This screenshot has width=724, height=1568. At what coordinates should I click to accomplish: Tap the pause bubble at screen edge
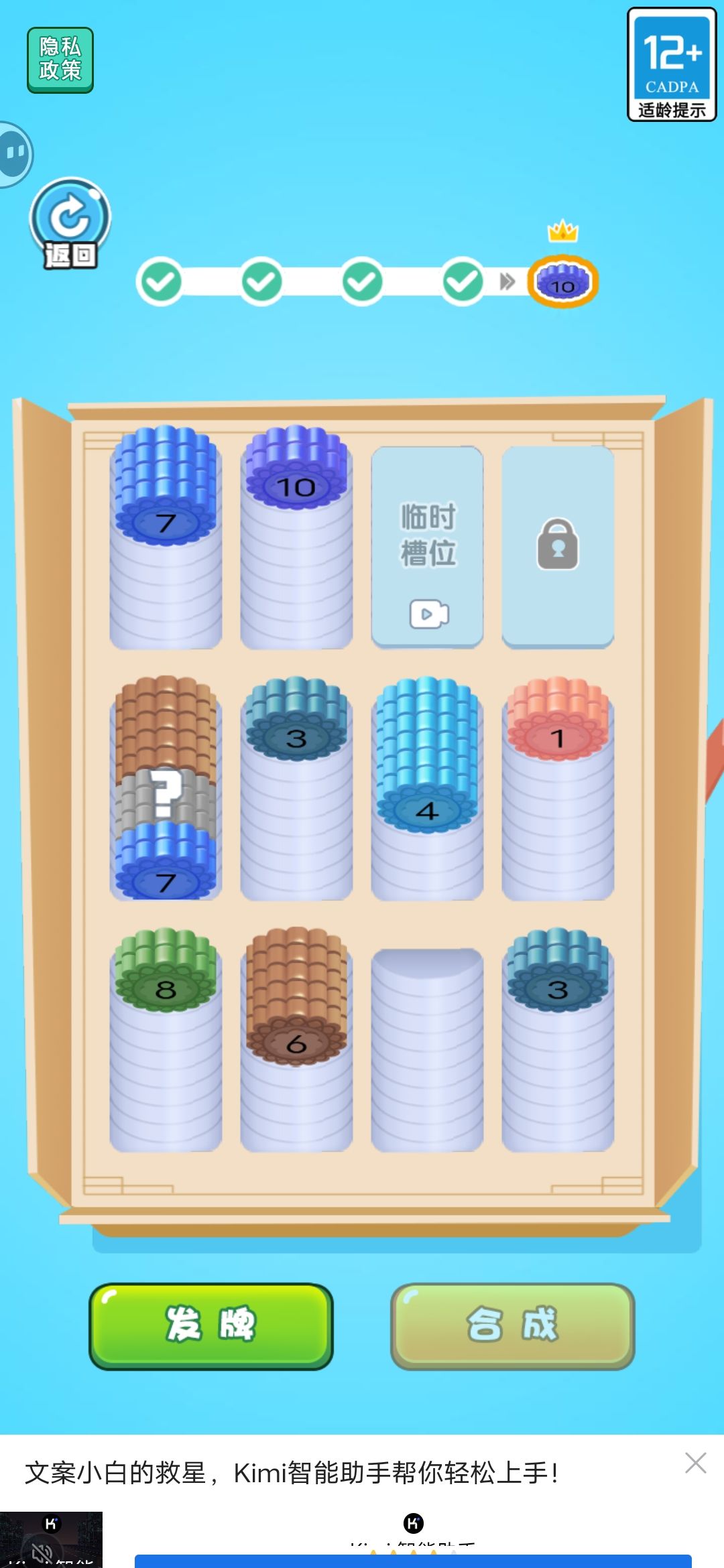point(12,153)
